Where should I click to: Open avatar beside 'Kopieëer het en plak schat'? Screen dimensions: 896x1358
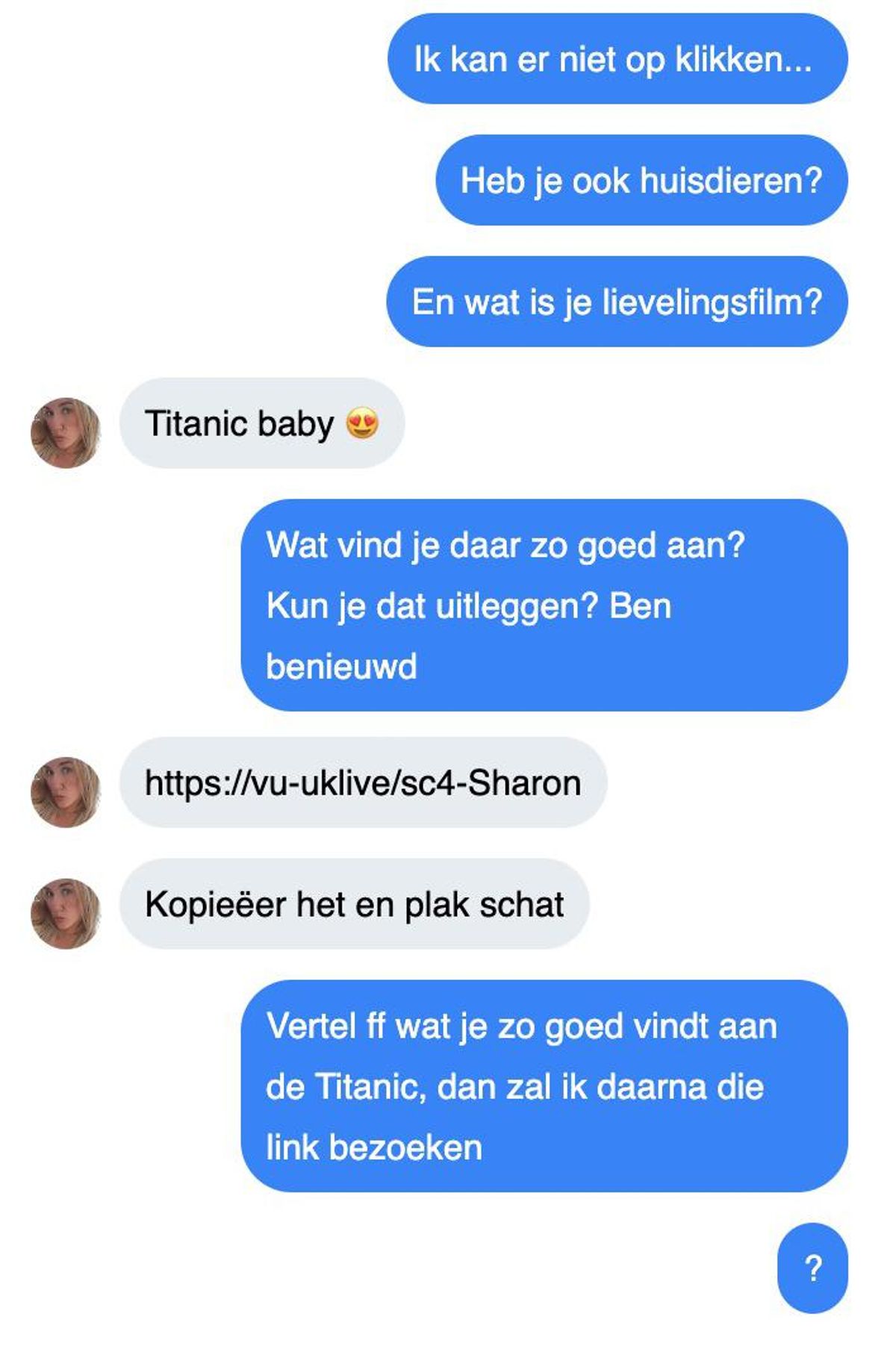pos(65,913)
